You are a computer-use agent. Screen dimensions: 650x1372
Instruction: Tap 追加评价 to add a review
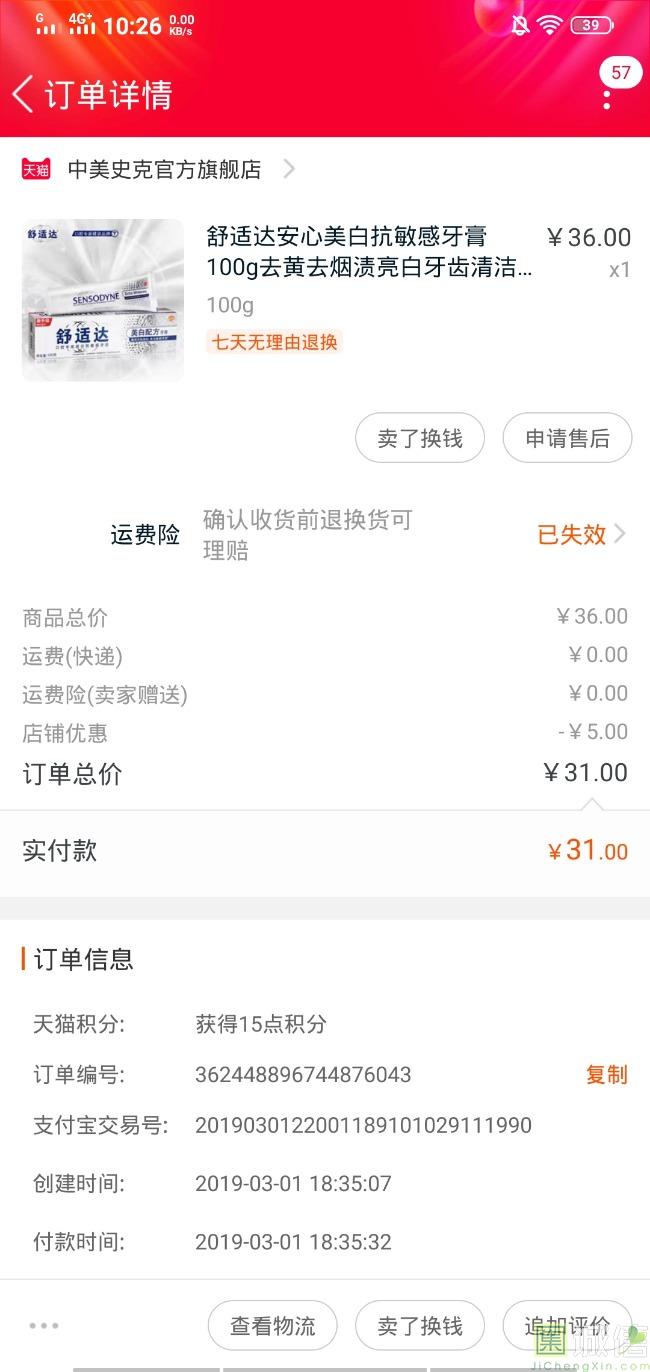[x=567, y=1326]
